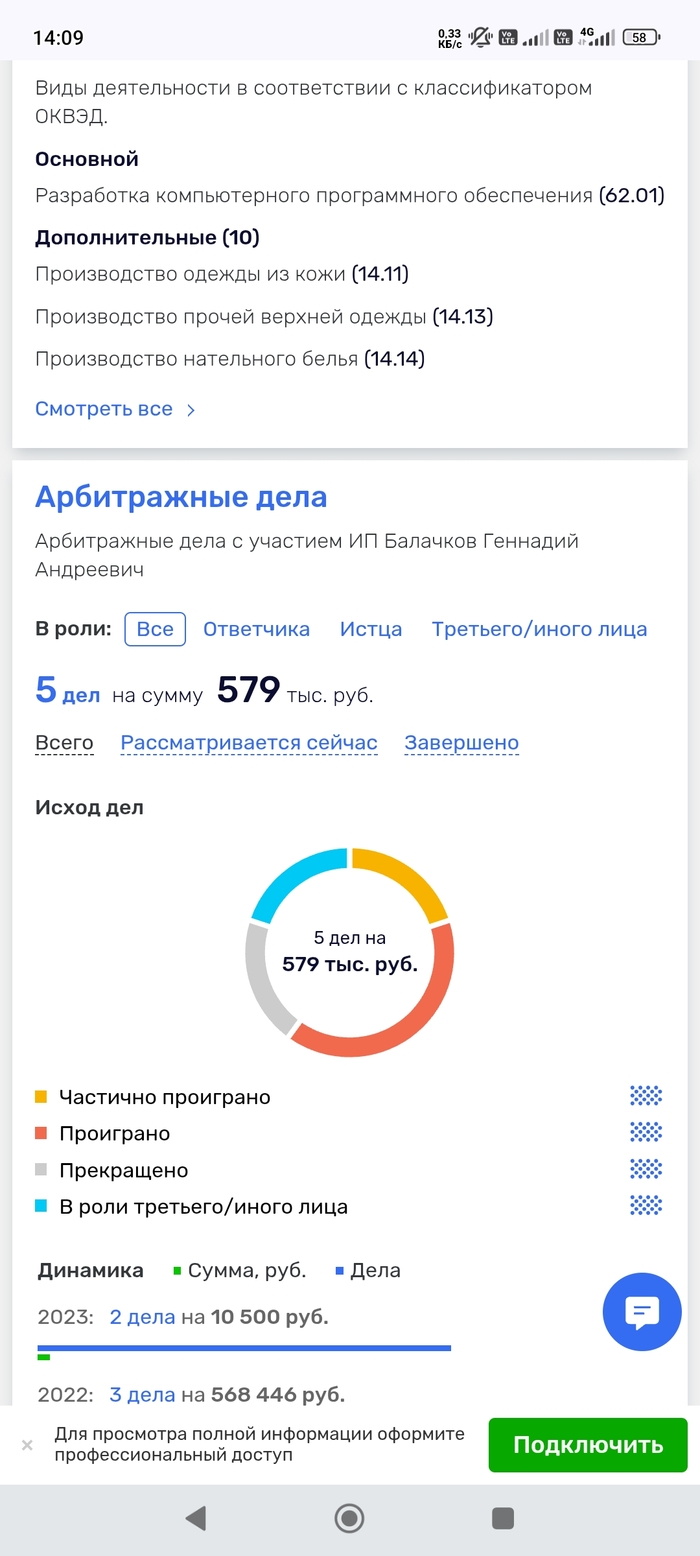
Task: Tap the green Подключить button
Action: point(587,1444)
